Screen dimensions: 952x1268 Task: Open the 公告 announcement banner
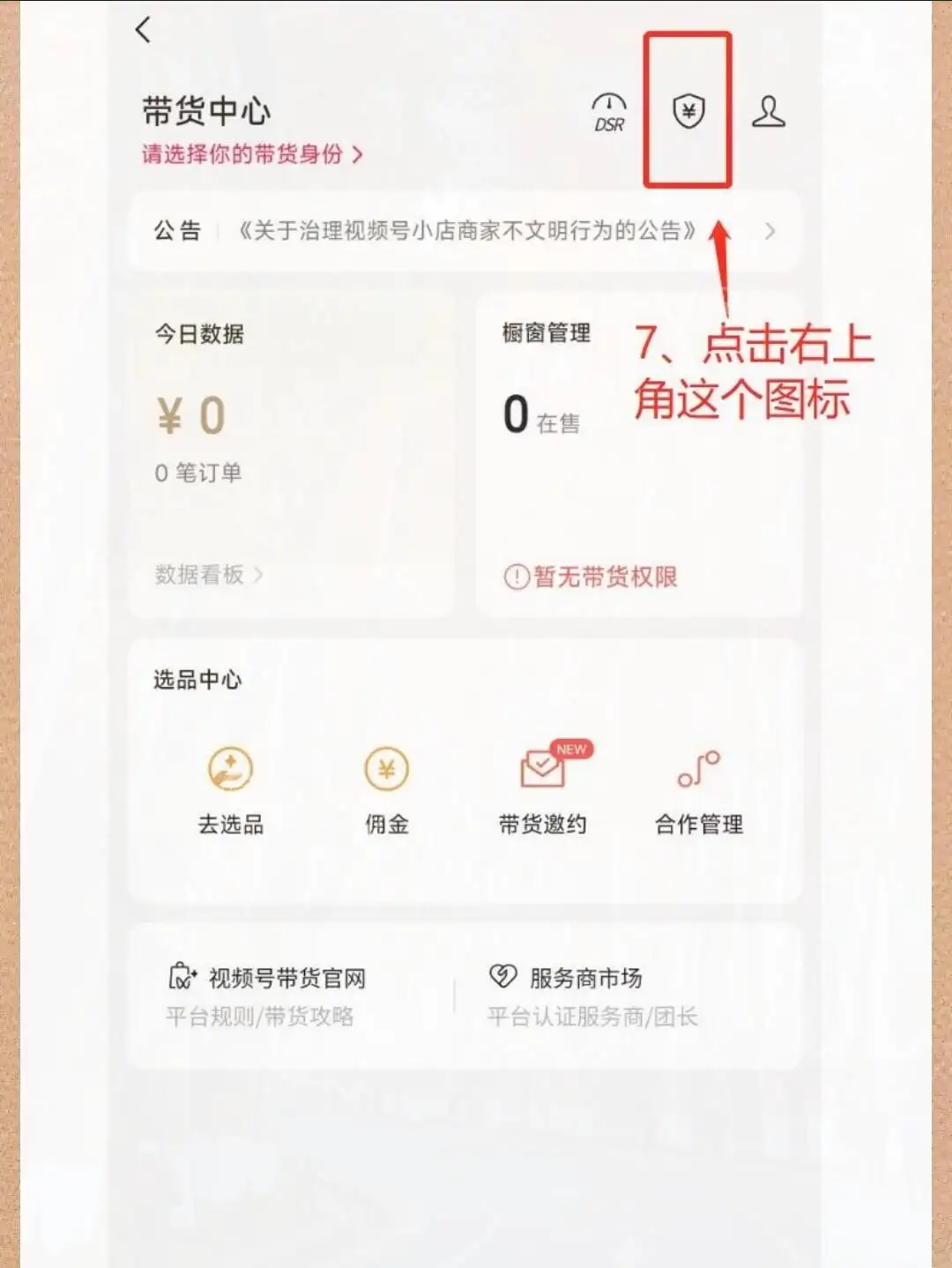(465, 231)
